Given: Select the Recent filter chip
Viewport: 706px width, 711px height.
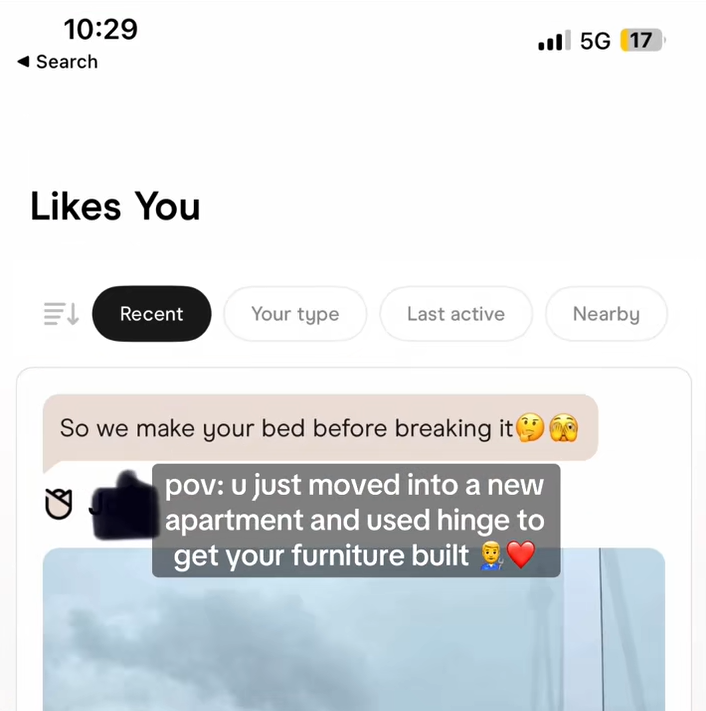Looking at the screenshot, I should (x=152, y=314).
